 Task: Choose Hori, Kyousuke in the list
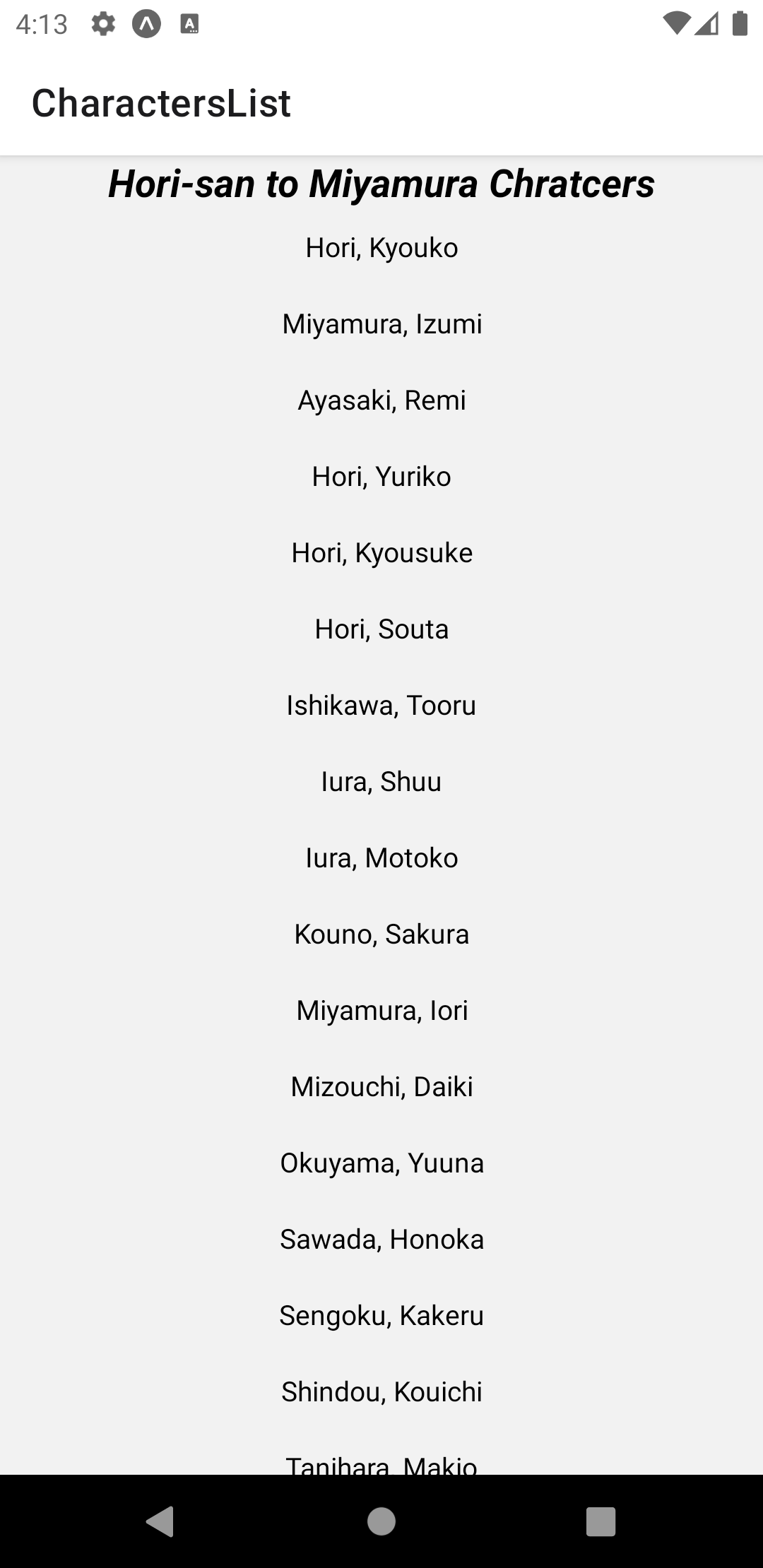click(381, 554)
